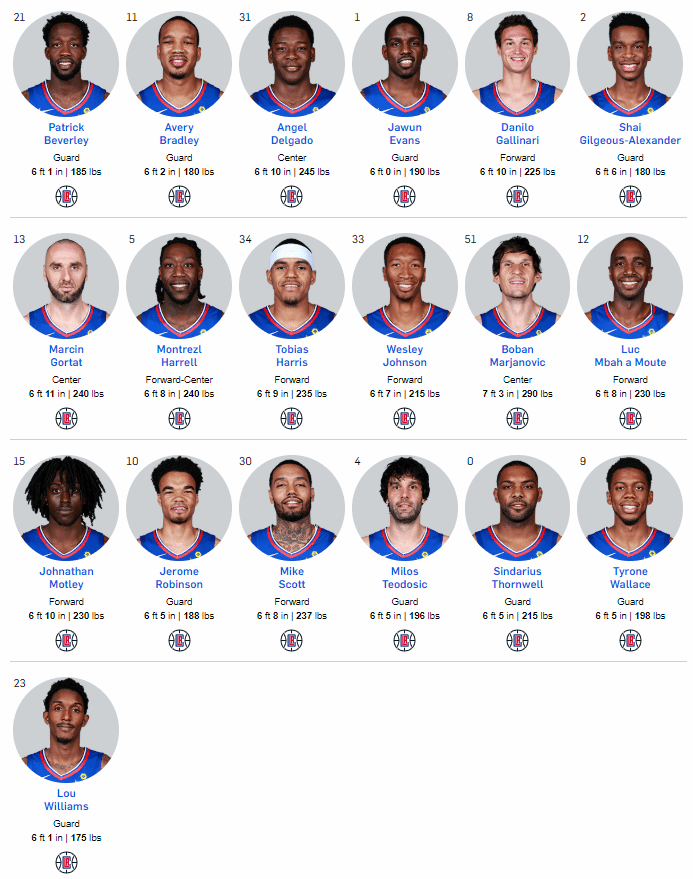View Johnathan Motley's player page
The height and width of the screenshot is (879, 693).
coord(66,578)
